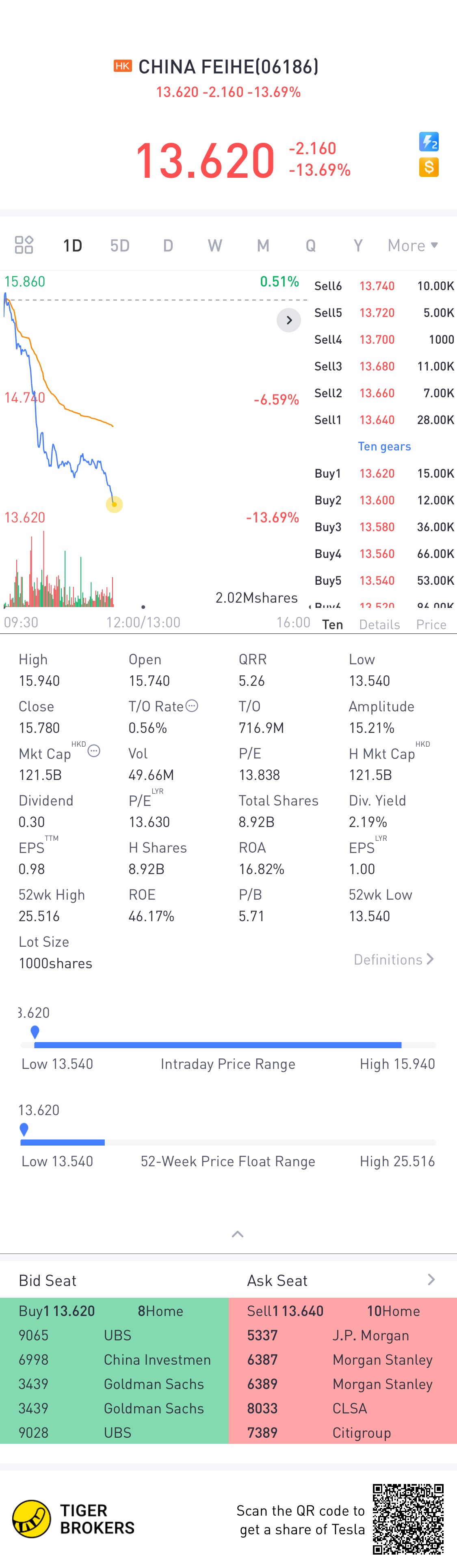Open the More chart periods dropdown
Image resolution: width=457 pixels, height=1568 pixels.
(413, 246)
